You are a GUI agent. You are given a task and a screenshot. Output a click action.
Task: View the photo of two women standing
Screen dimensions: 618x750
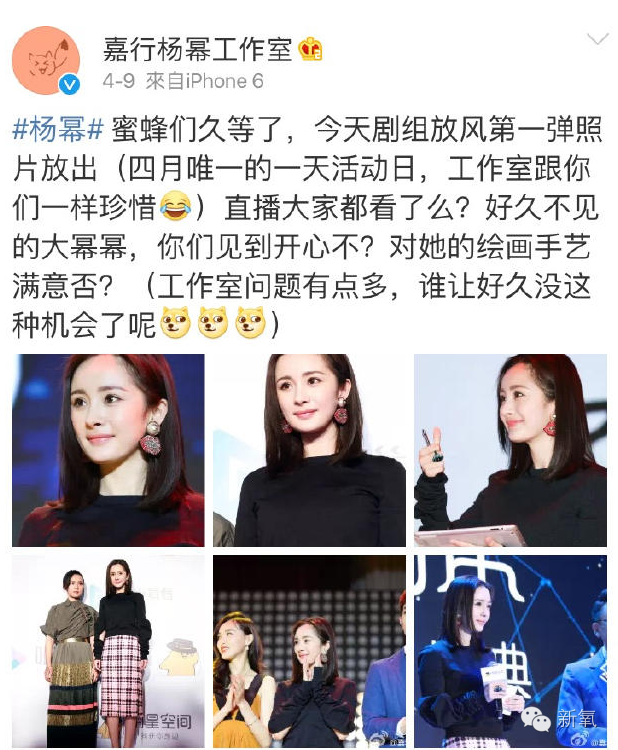tap(108, 651)
